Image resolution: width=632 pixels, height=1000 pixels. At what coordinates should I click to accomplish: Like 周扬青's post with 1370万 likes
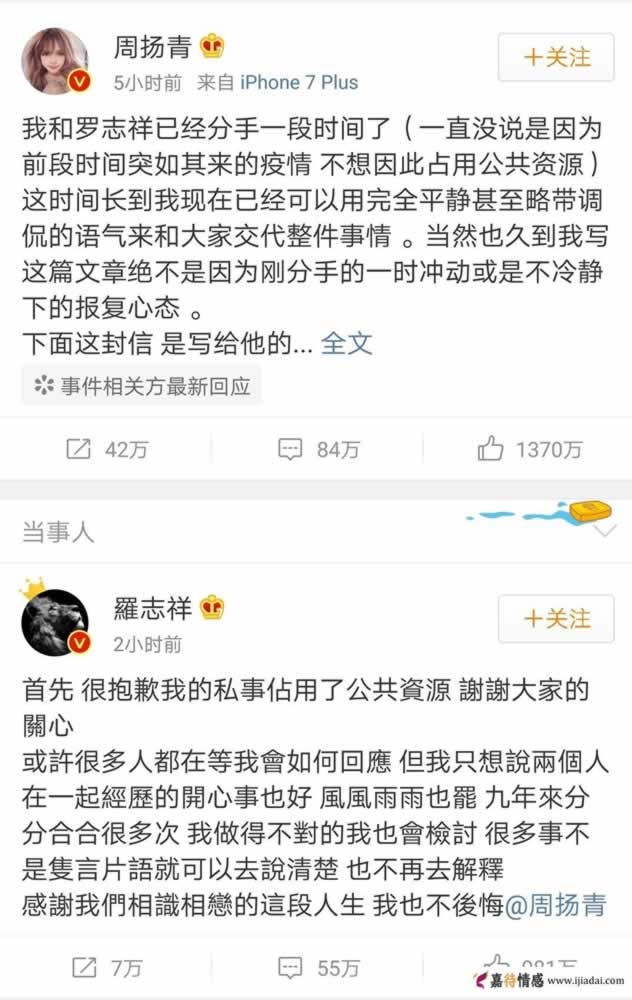click(x=529, y=450)
